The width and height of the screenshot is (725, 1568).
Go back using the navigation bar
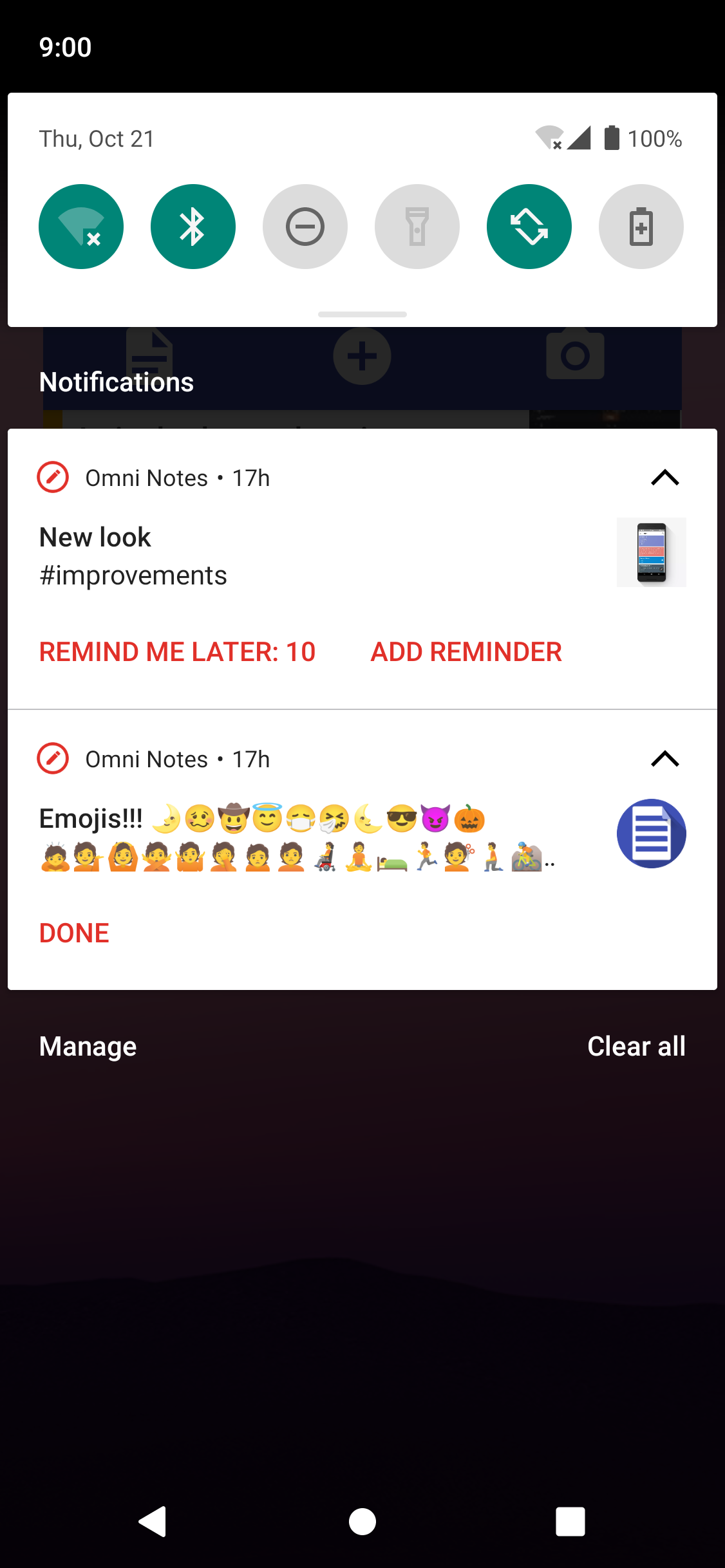pos(153,1522)
